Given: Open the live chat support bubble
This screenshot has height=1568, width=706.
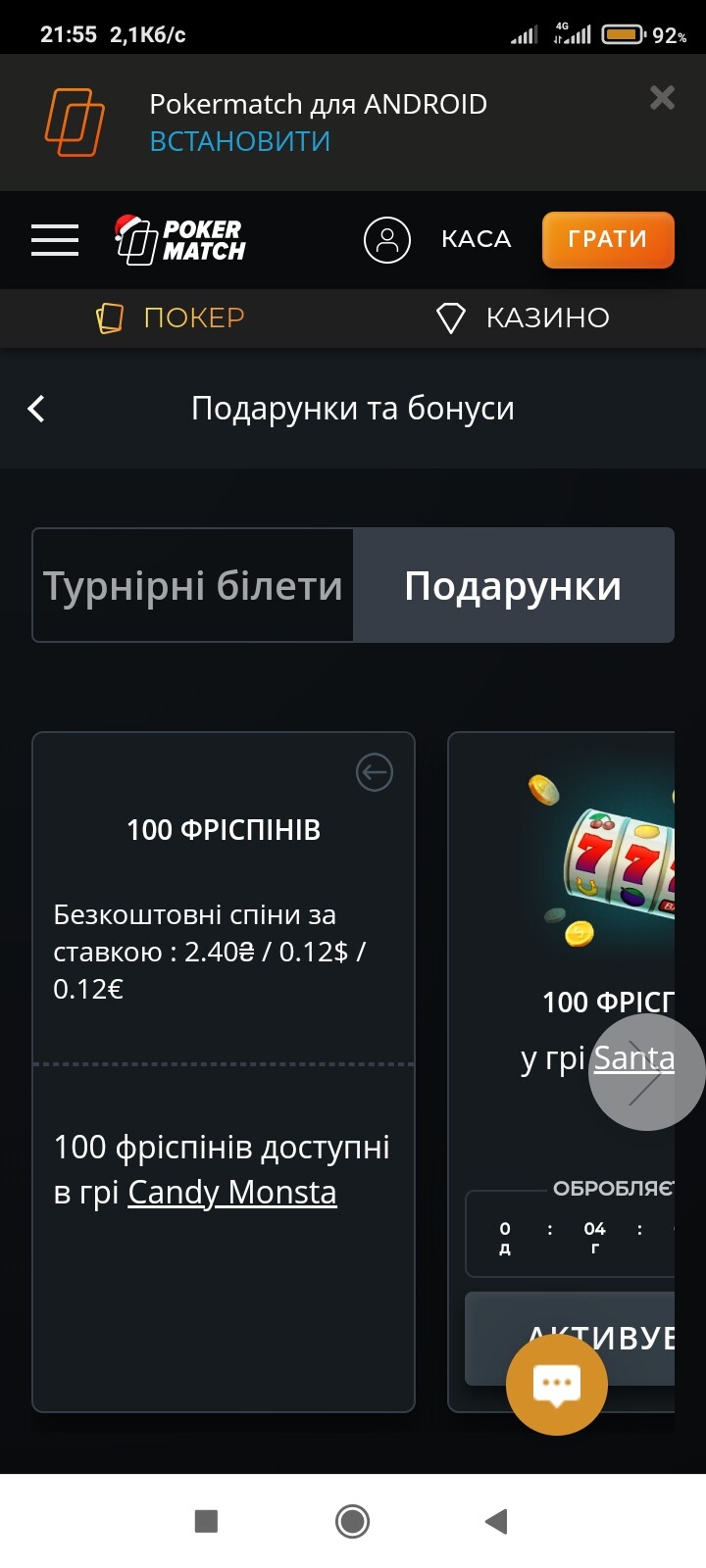Looking at the screenshot, I should [557, 1385].
